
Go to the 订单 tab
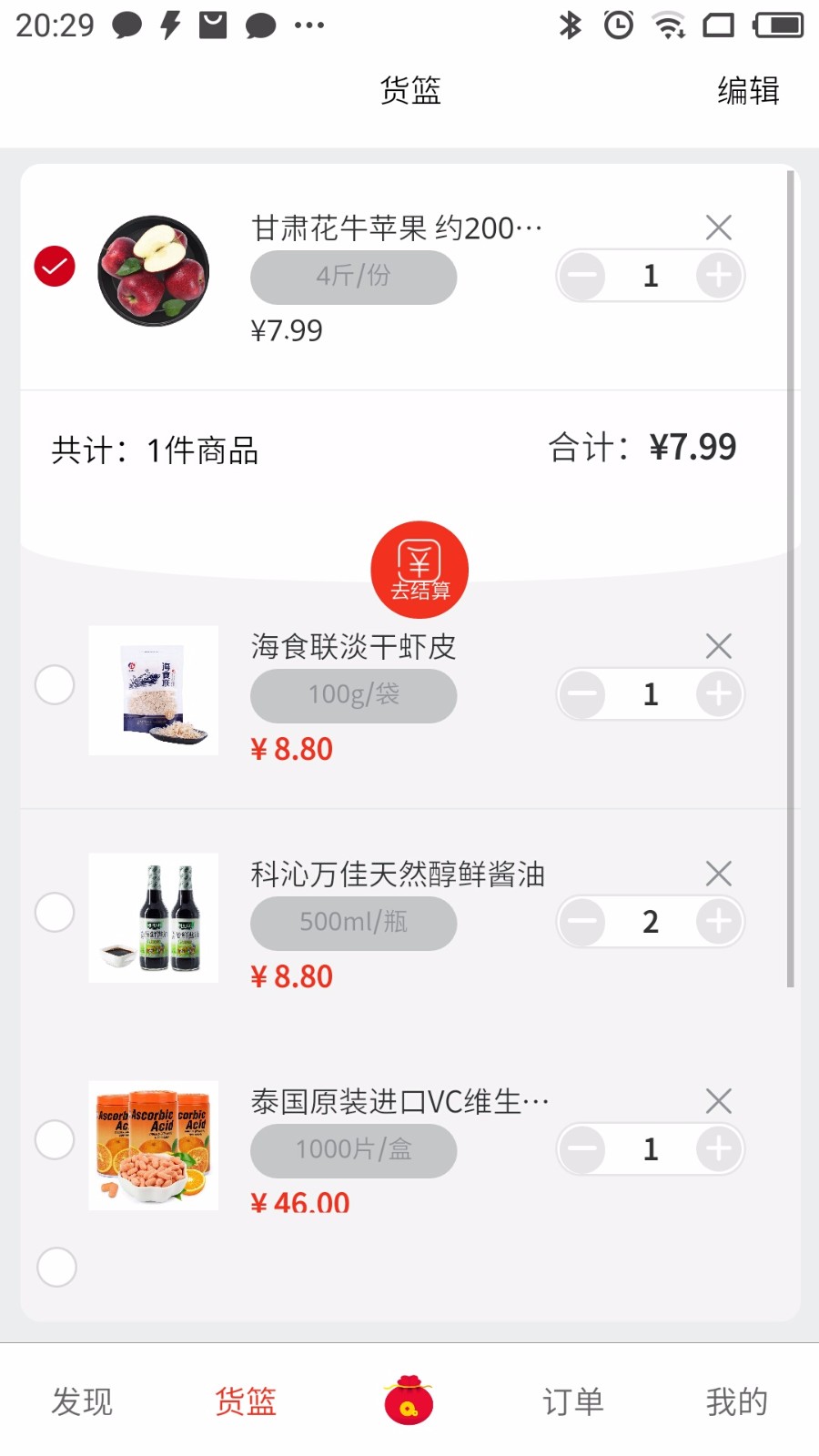pos(573,1401)
